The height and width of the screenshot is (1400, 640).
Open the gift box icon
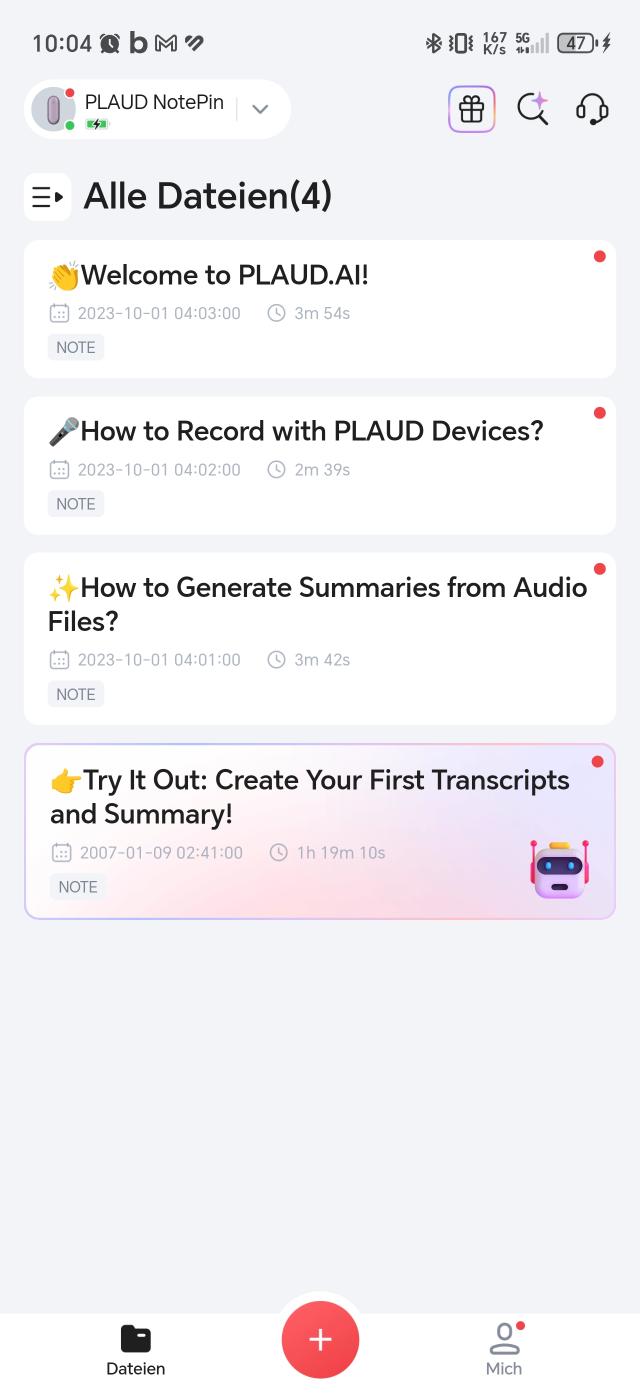coord(472,109)
